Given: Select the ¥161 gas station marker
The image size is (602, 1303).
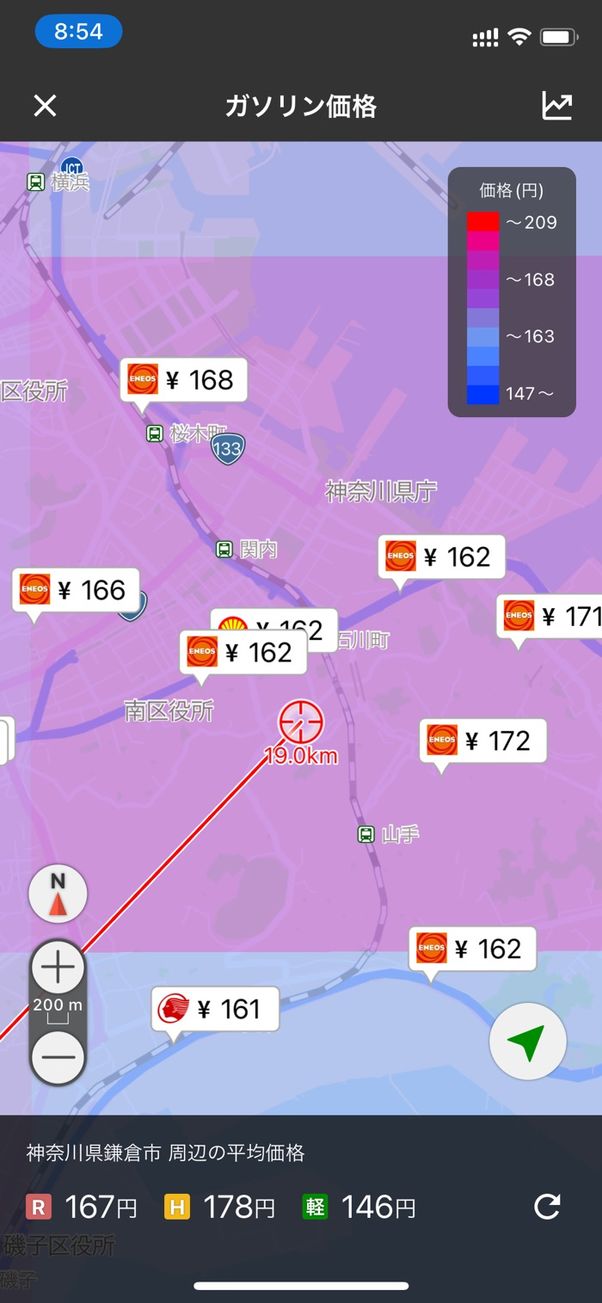Looking at the screenshot, I should point(215,1010).
